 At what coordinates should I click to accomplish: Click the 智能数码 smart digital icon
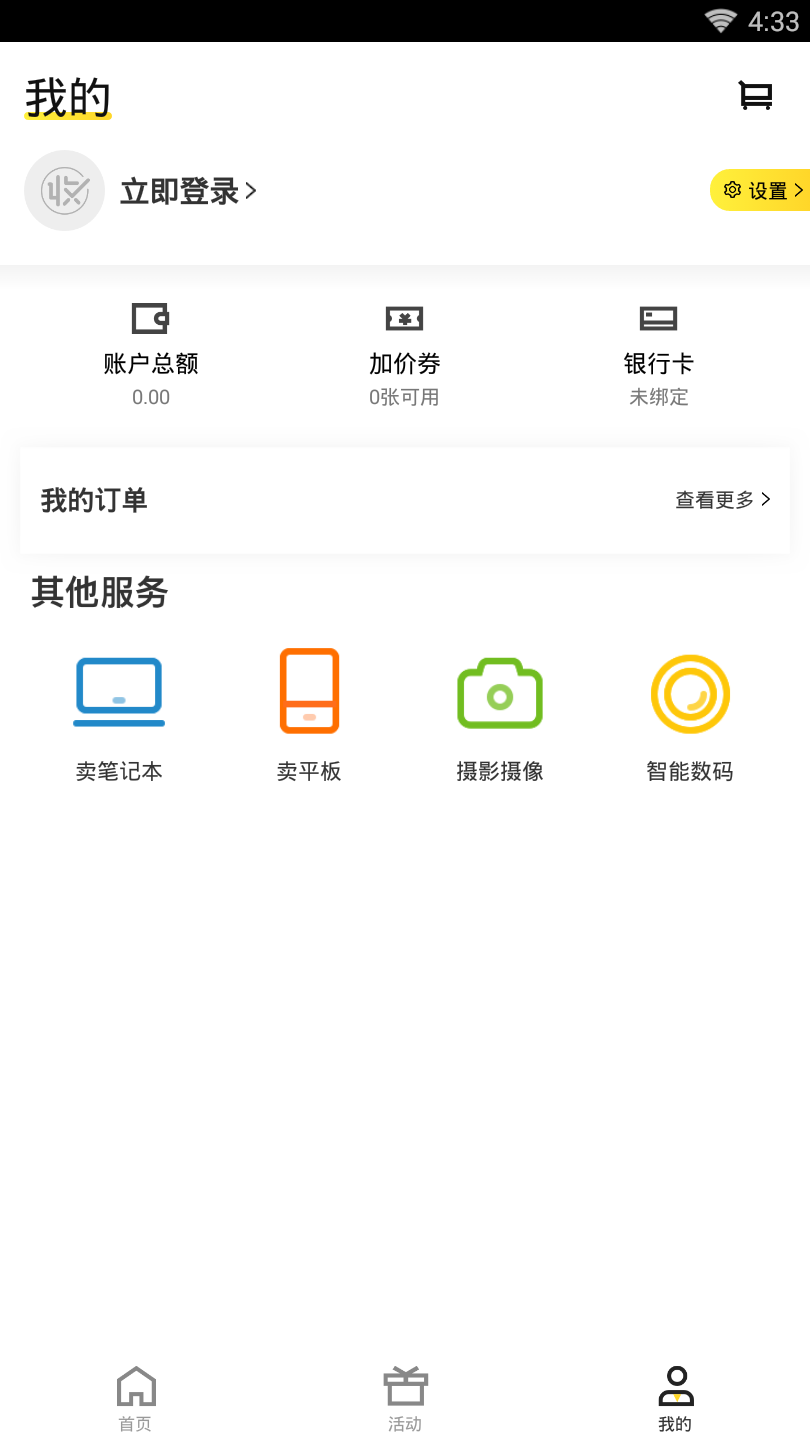point(690,693)
